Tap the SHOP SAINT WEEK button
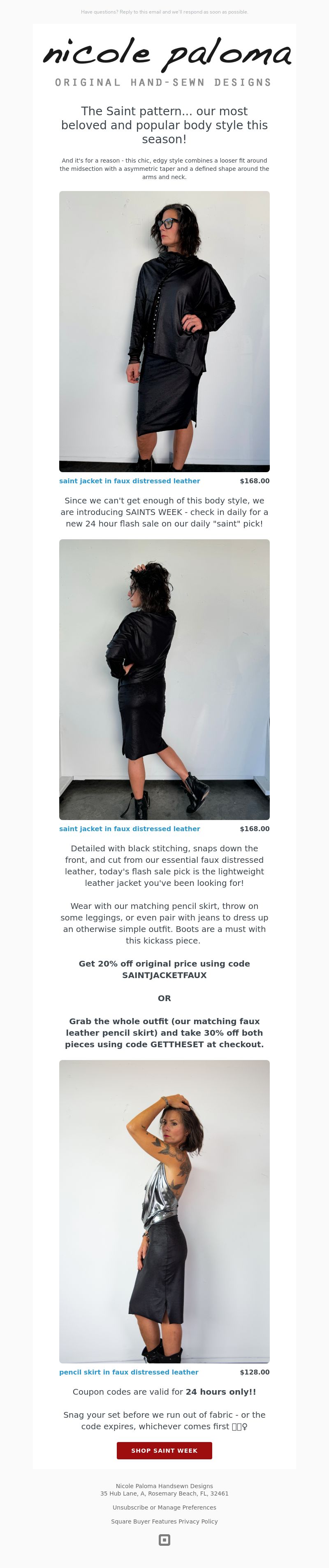 point(164,1451)
